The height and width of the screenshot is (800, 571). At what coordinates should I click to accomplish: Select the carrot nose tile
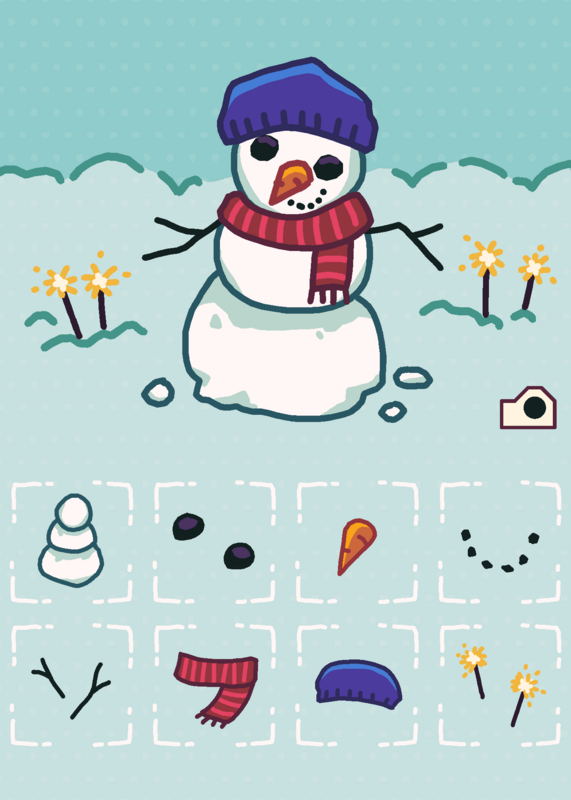[357, 542]
